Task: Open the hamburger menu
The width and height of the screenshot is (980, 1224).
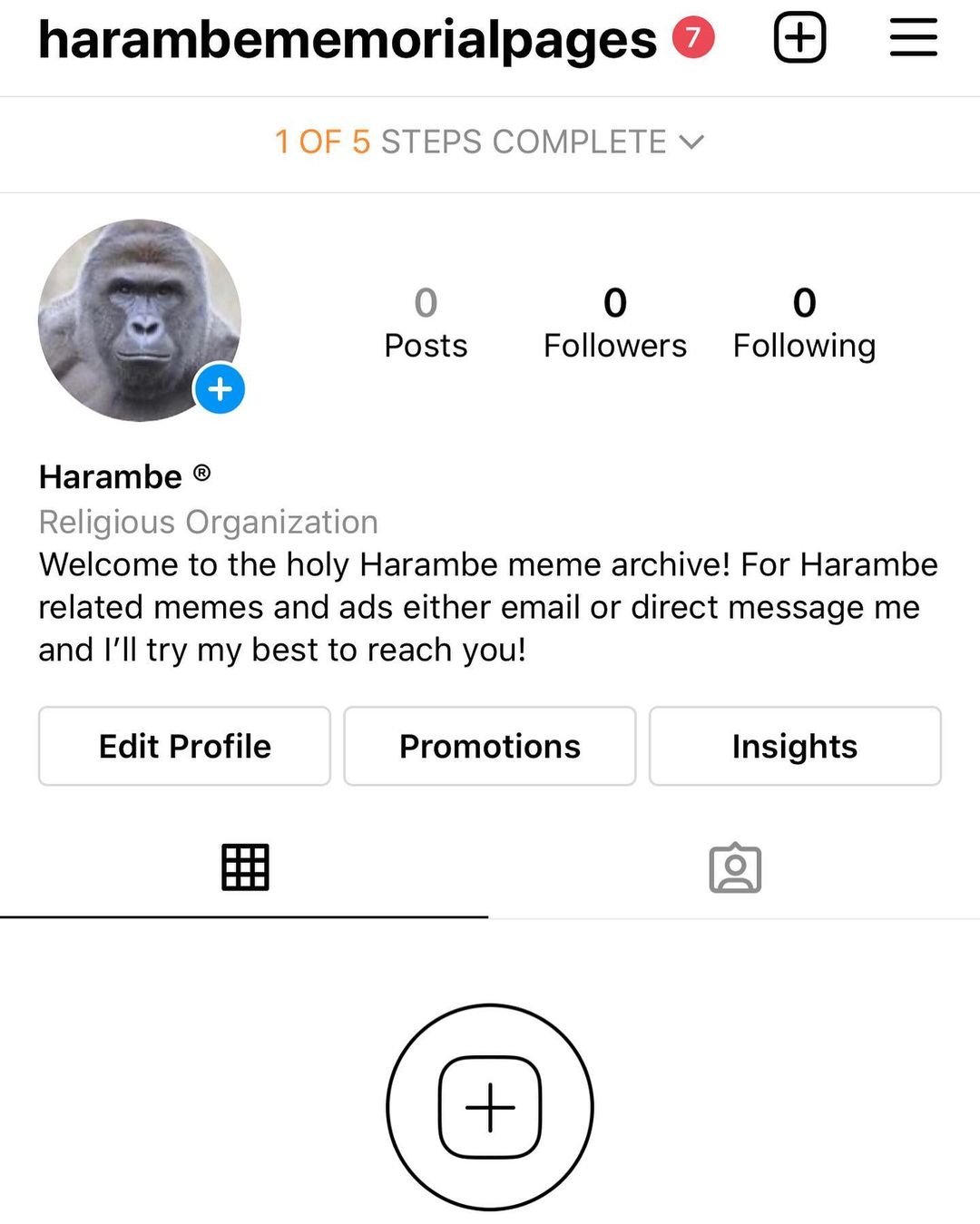Action: [913, 38]
